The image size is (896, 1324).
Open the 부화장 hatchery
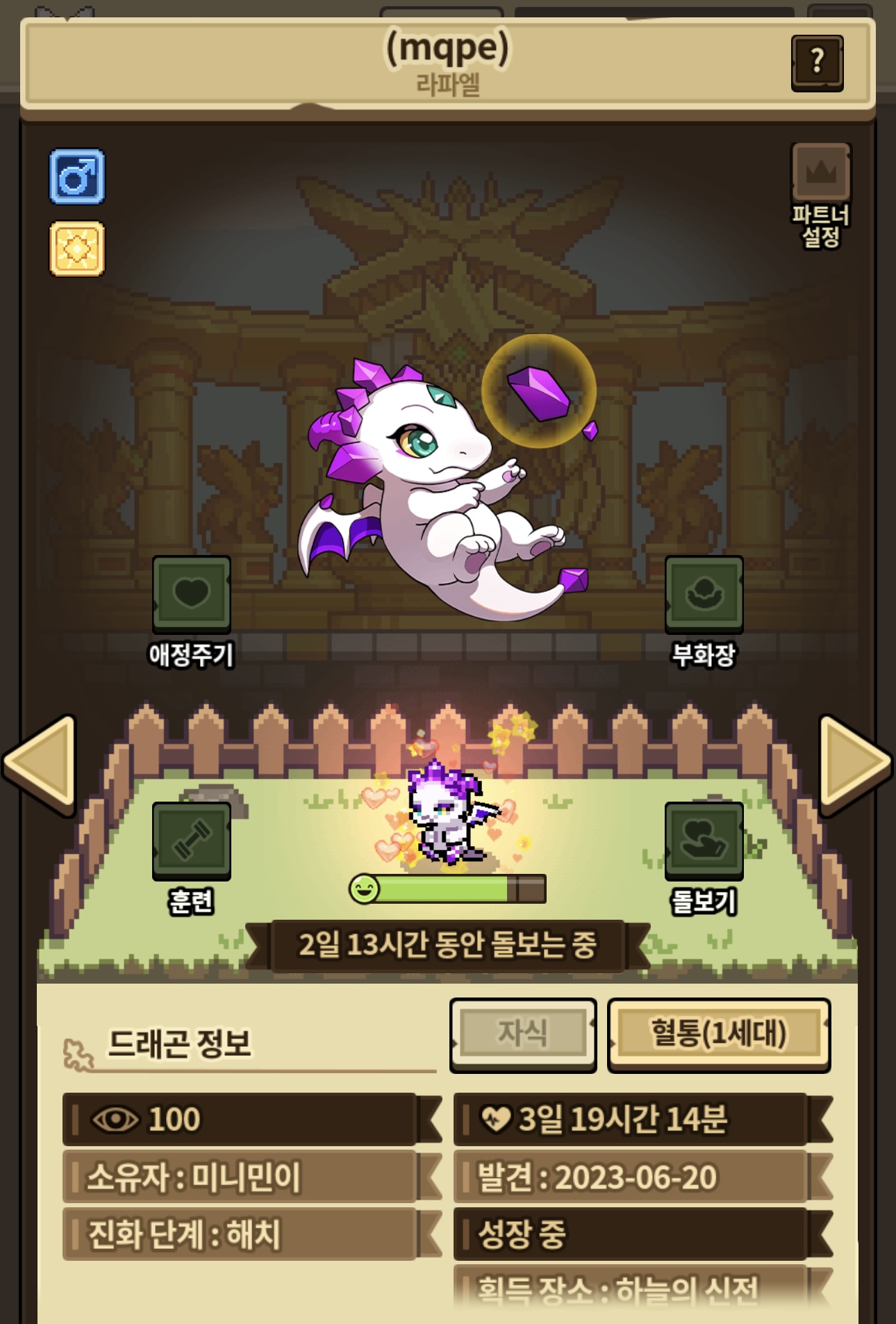point(704,612)
